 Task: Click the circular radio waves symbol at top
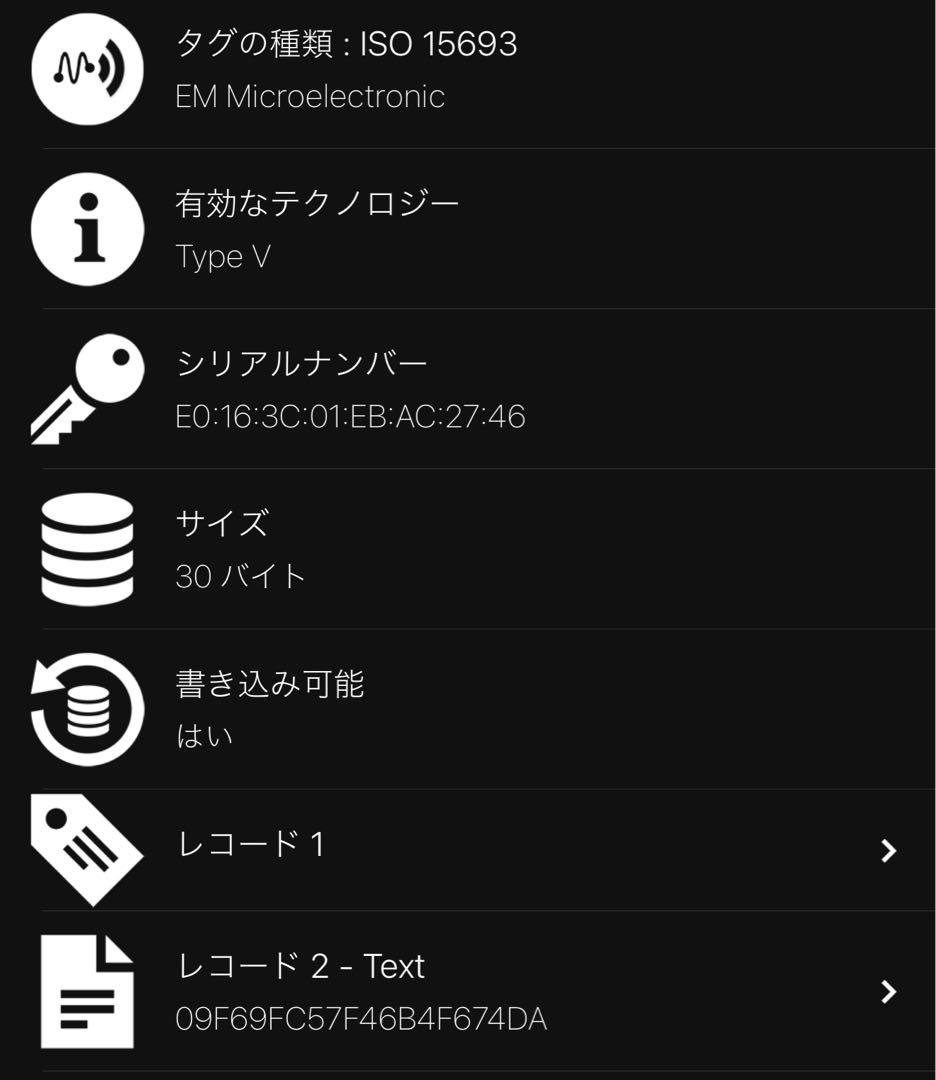click(88, 70)
